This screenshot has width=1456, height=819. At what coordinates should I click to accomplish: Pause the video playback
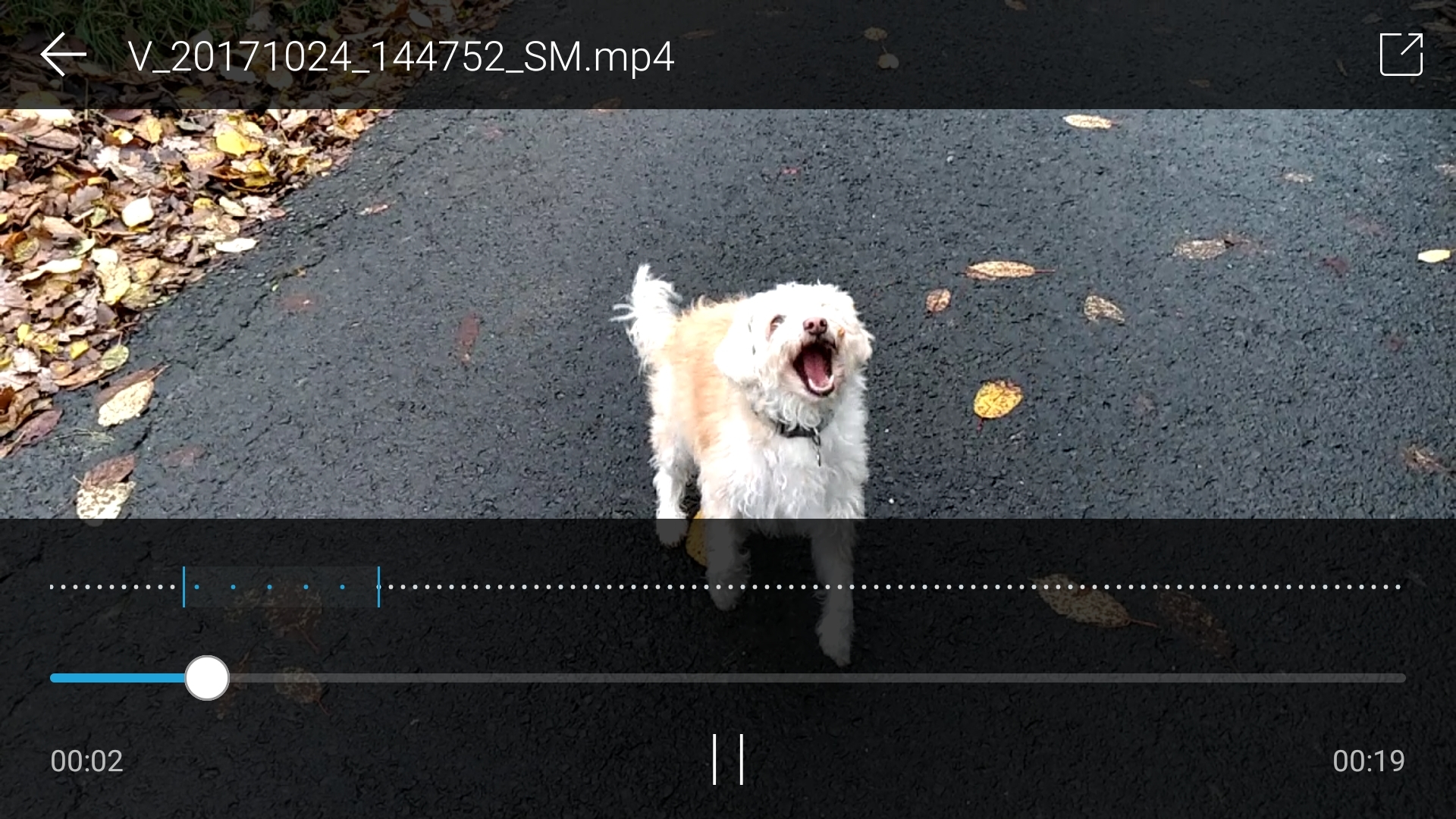tap(727, 759)
